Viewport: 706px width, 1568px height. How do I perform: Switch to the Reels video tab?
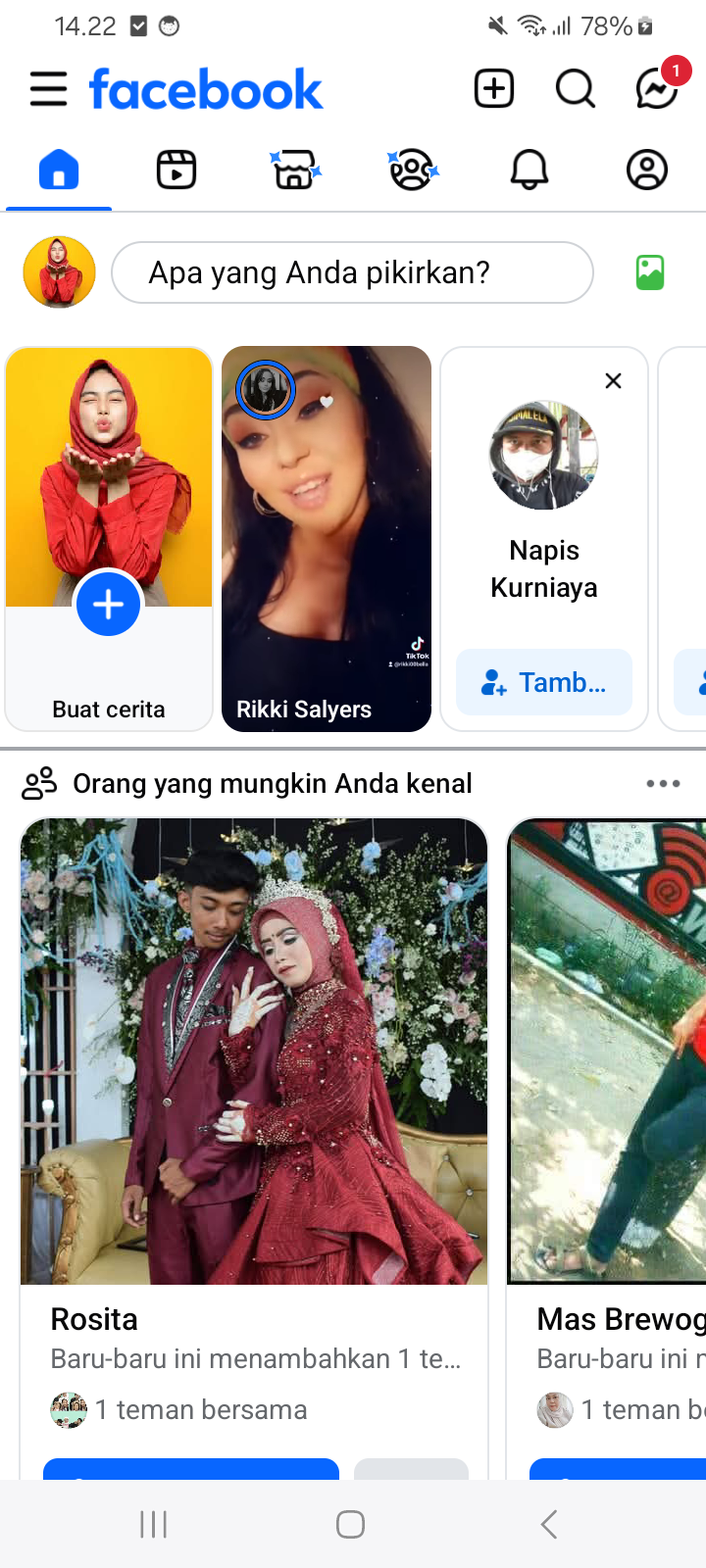pyautogui.click(x=176, y=170)
